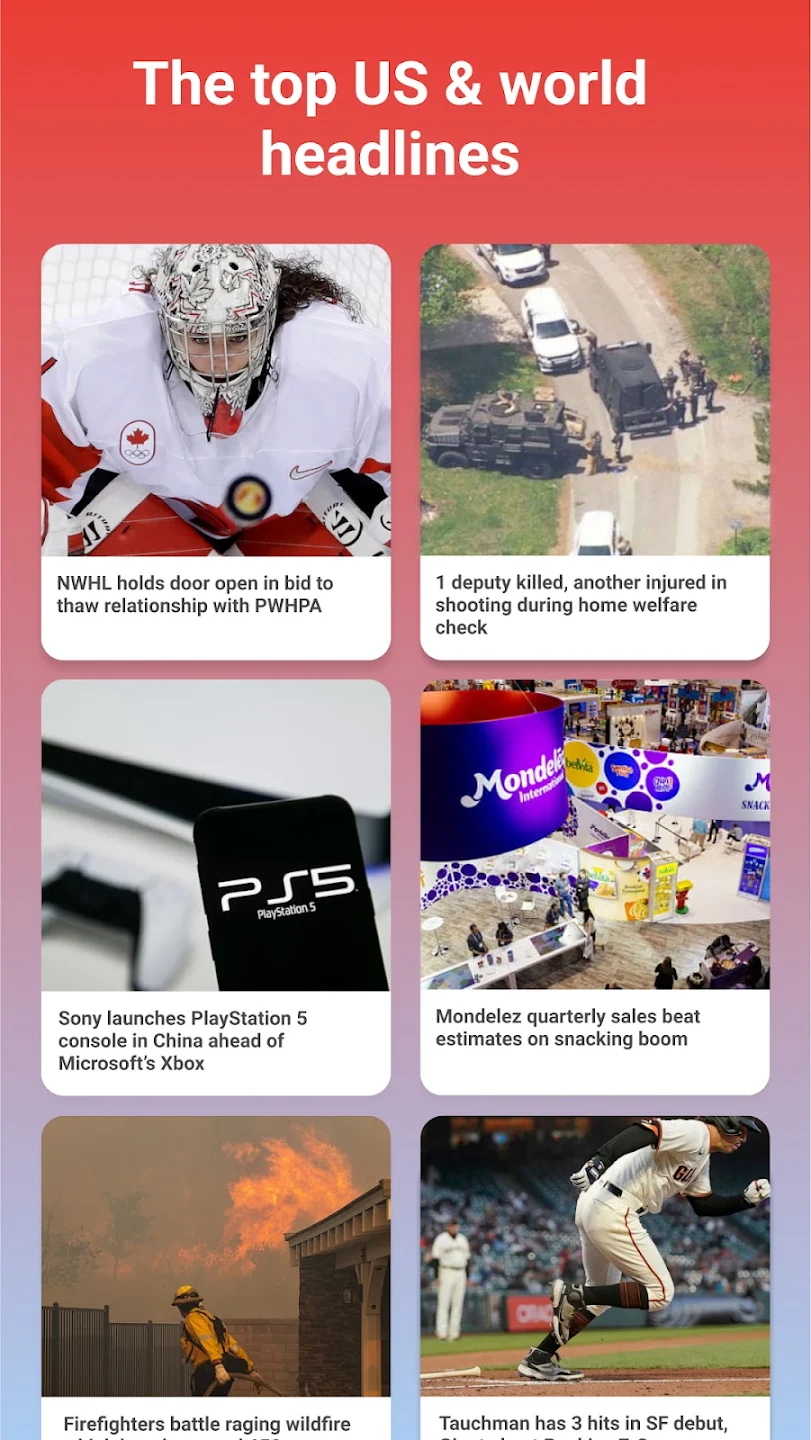
Task: Tap the hockey goalie photo
Action: 216,400
